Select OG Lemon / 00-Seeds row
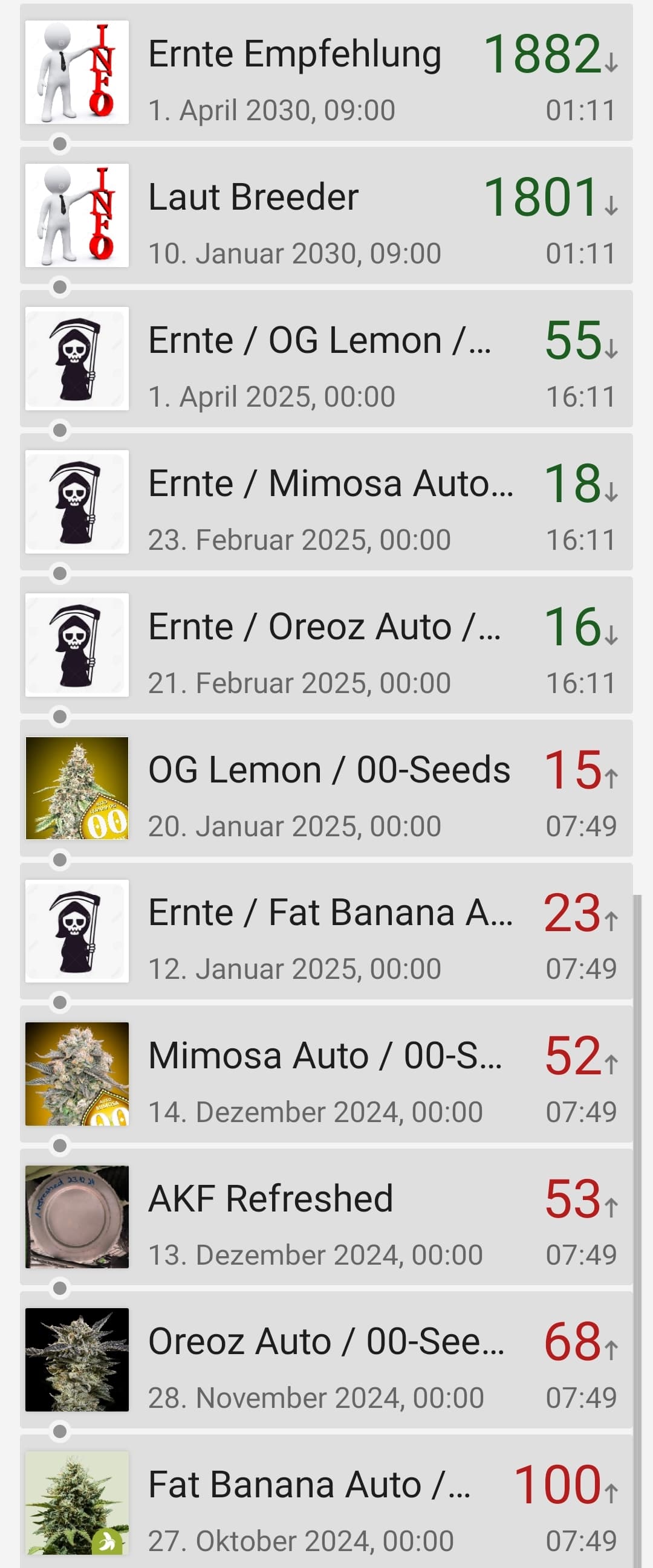Viewport: 653px width, 1568px height. point(326,789)
